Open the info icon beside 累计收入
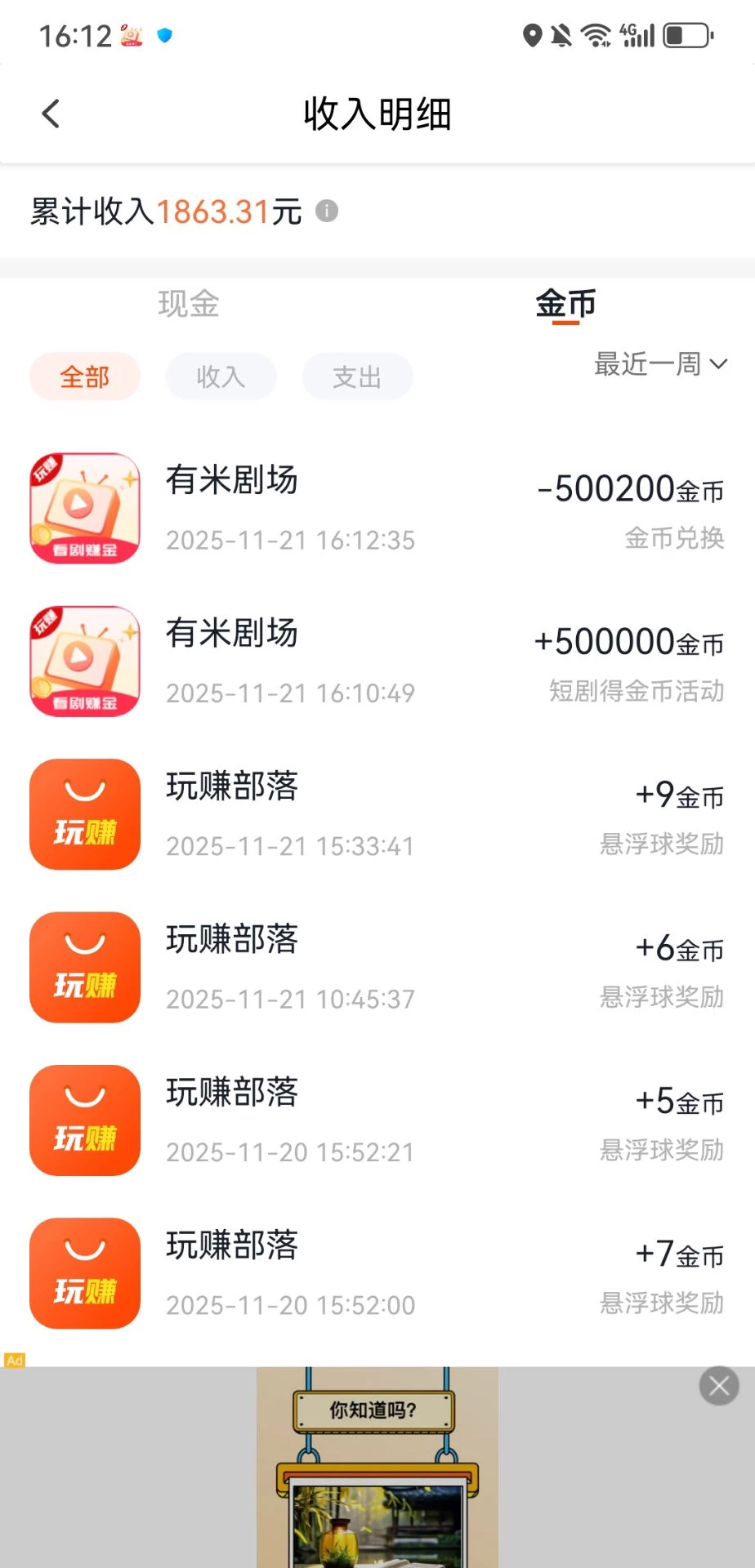This screenshot has height=1568, width=755. tap(327, 212)
